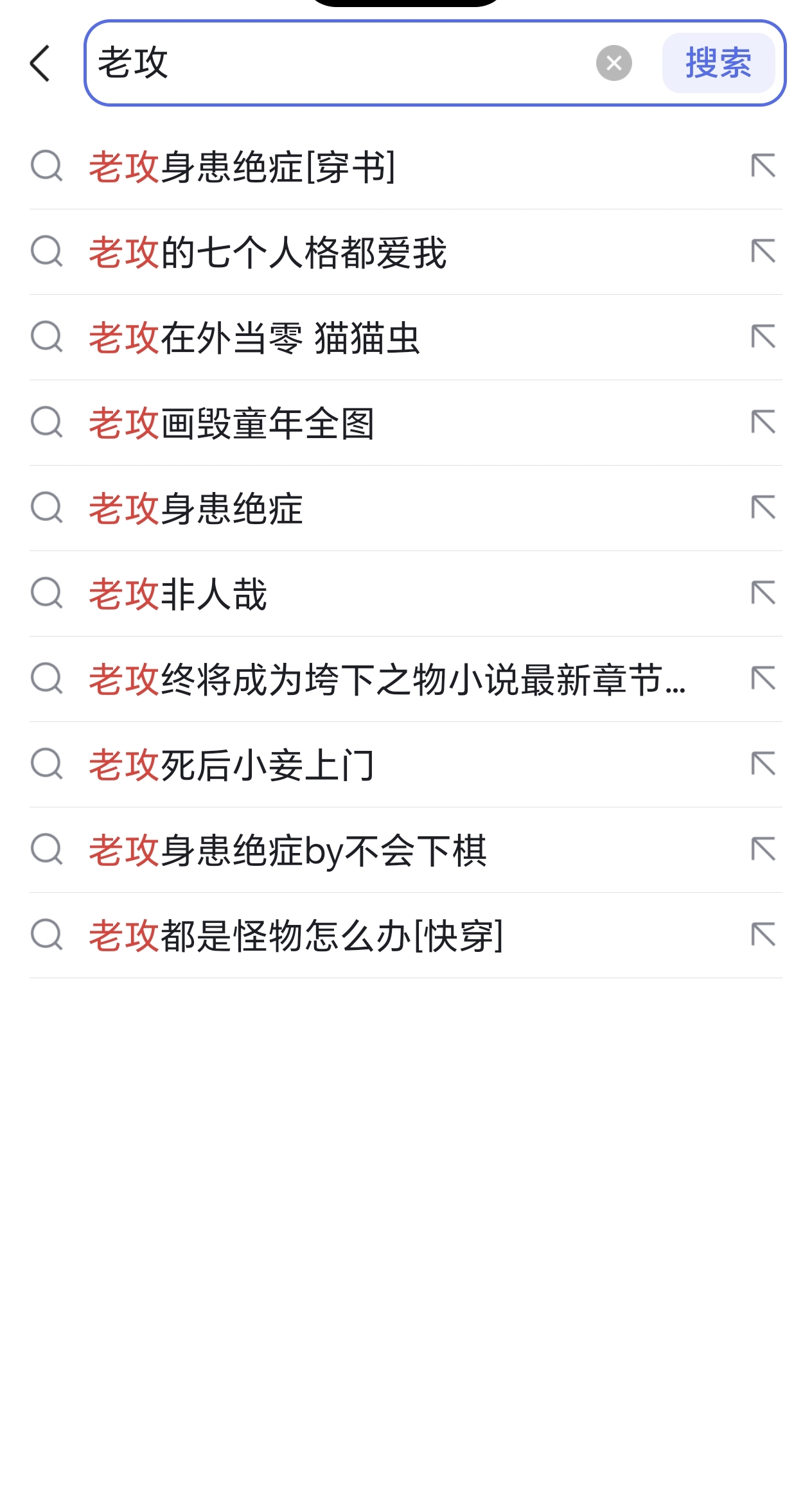The width and height of the screenshot is (812, 1512).
Task: Tap the fill arrow beside 老攻非人哉
Action: 763,593
